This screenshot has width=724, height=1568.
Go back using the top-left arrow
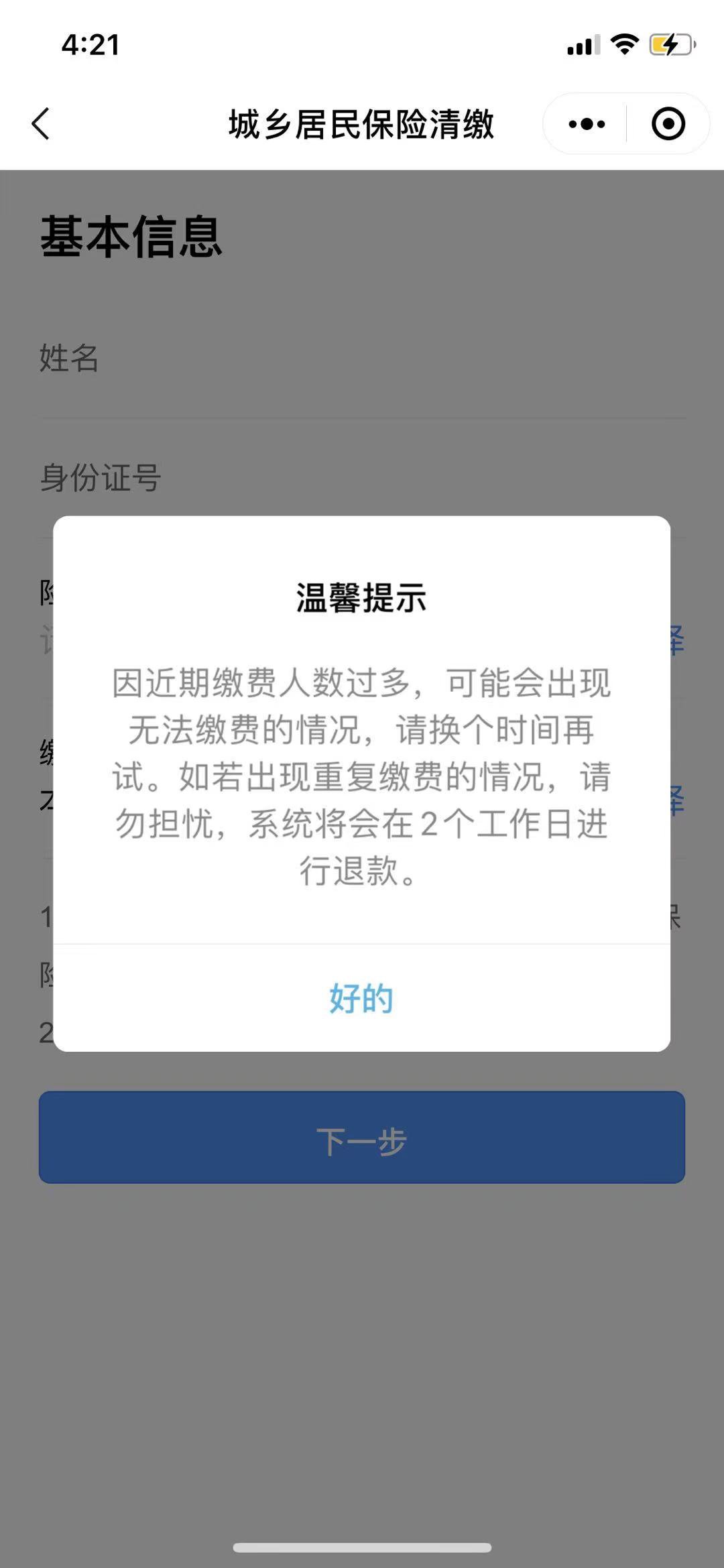[42, 124]
